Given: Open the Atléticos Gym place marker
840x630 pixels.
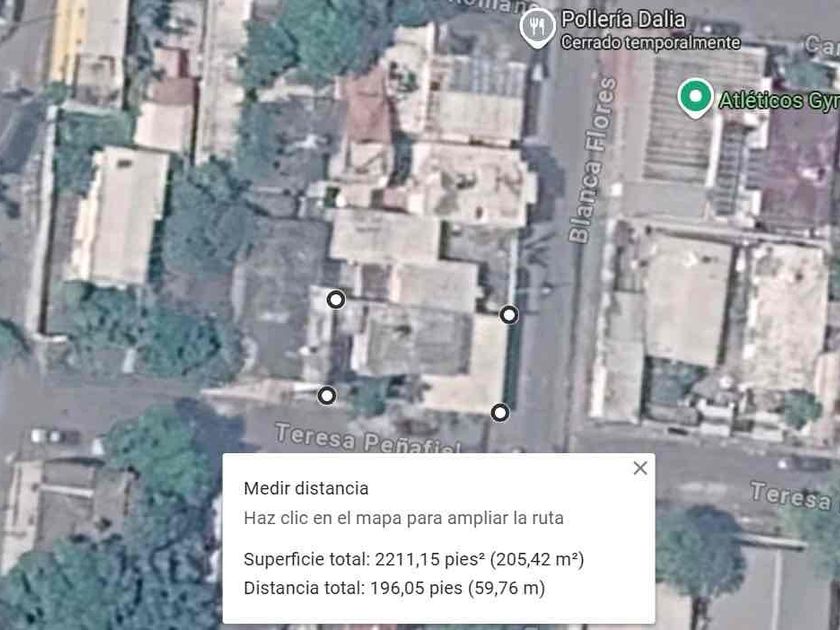Looking at the screenshot, I should point(695,98).
